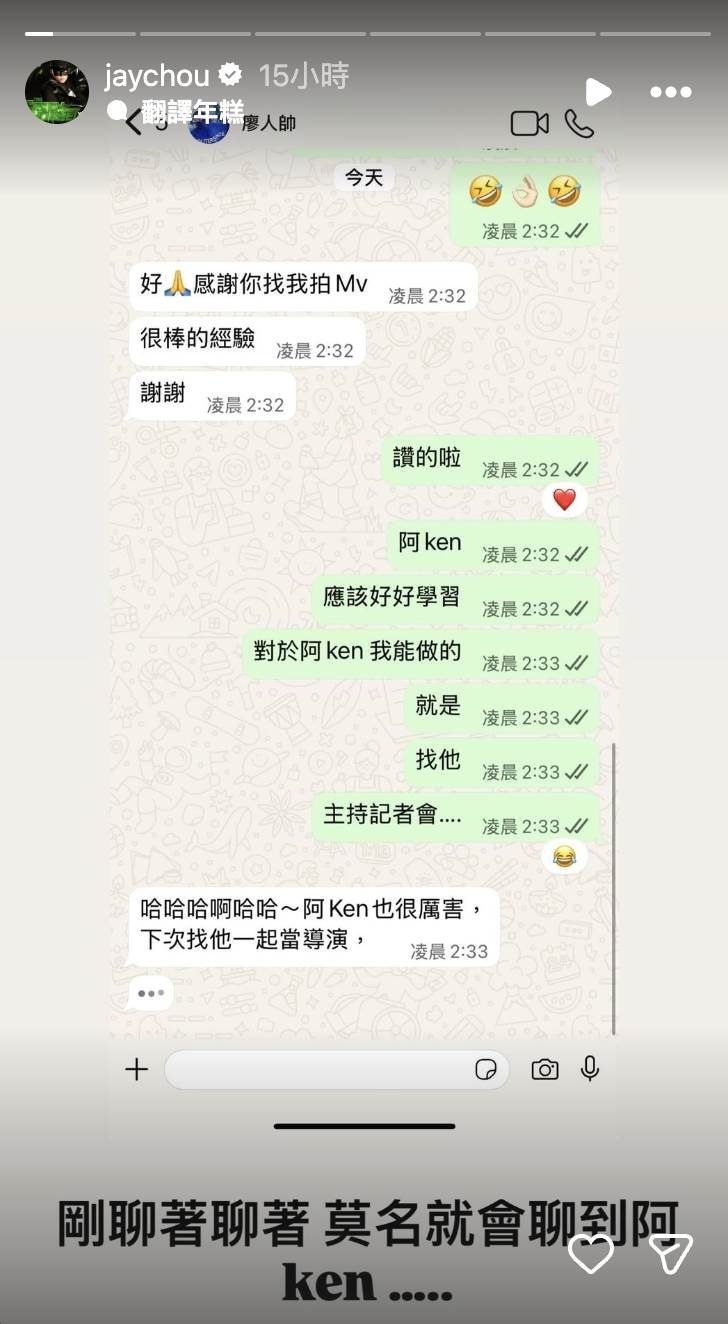728x1324 pixels.
Task: Tap the typing indicator bubble
Action: (150, 992)
